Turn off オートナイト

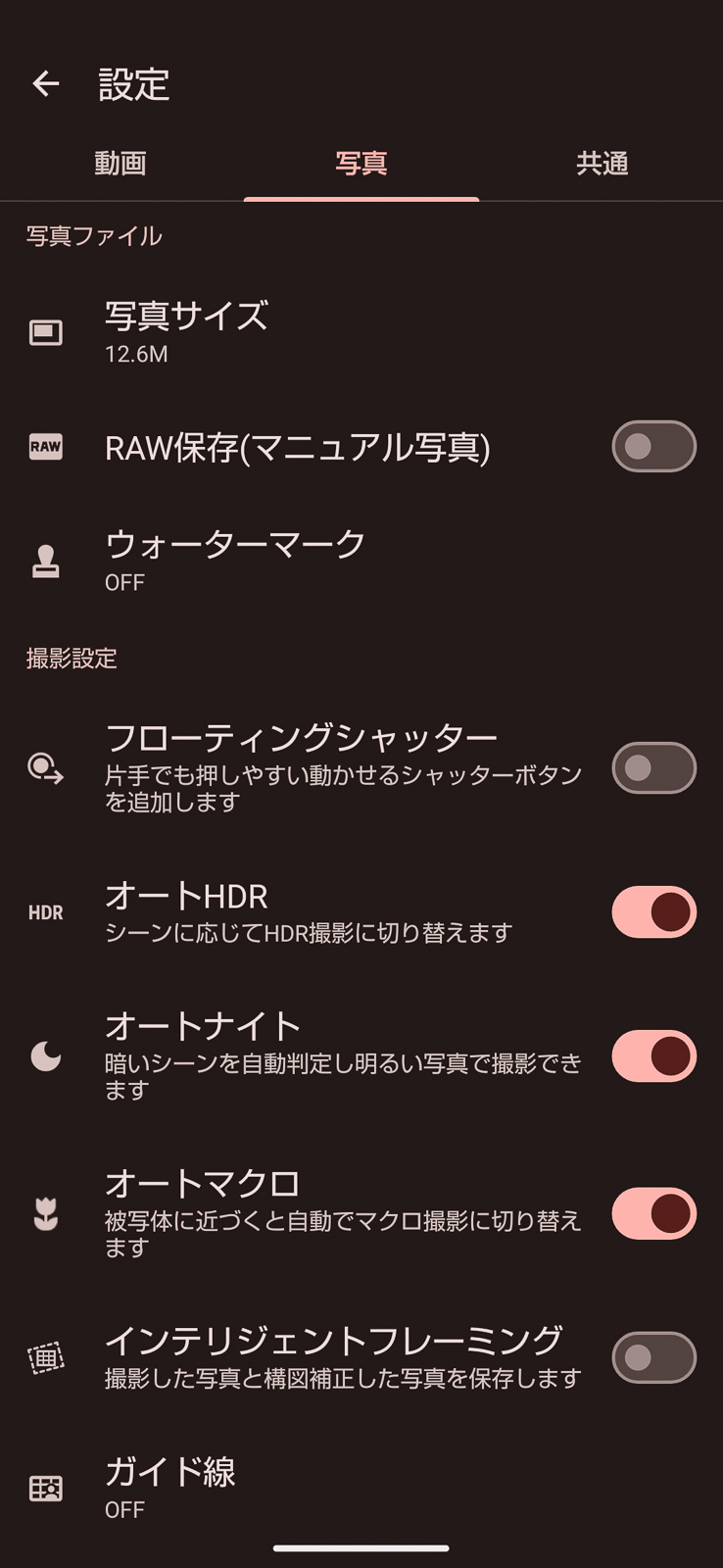[x=653, y=1056]
